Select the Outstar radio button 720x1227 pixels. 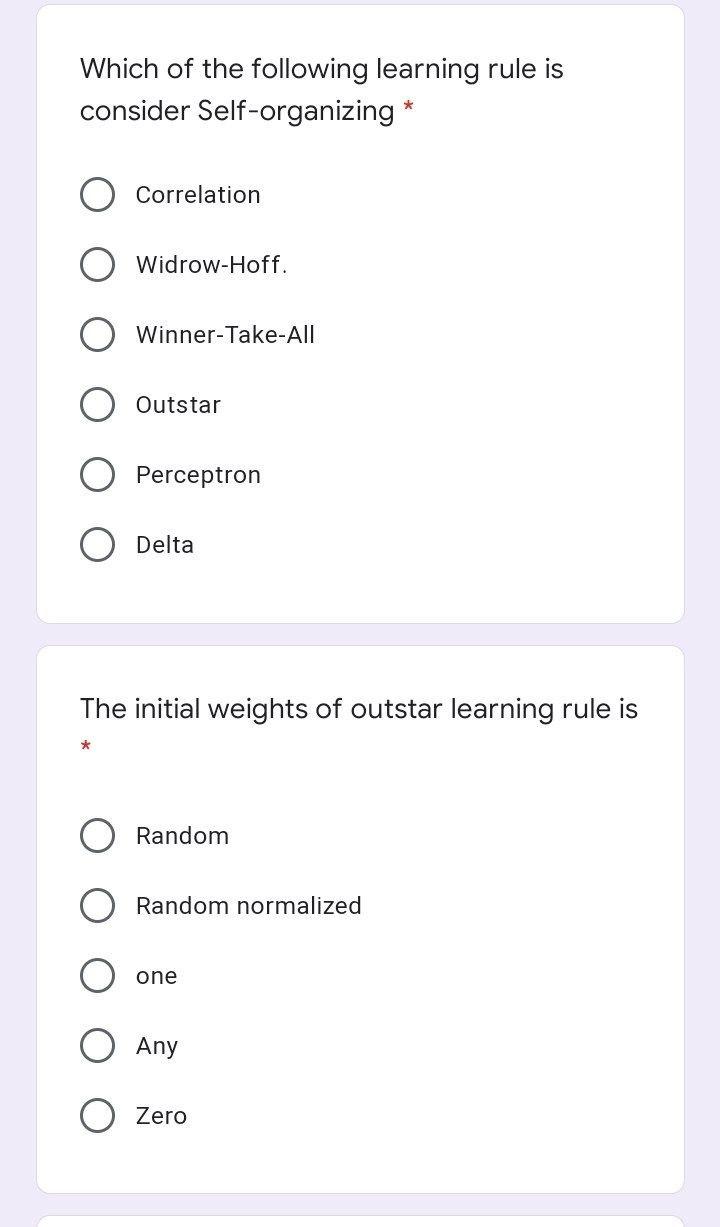[97, 405]
